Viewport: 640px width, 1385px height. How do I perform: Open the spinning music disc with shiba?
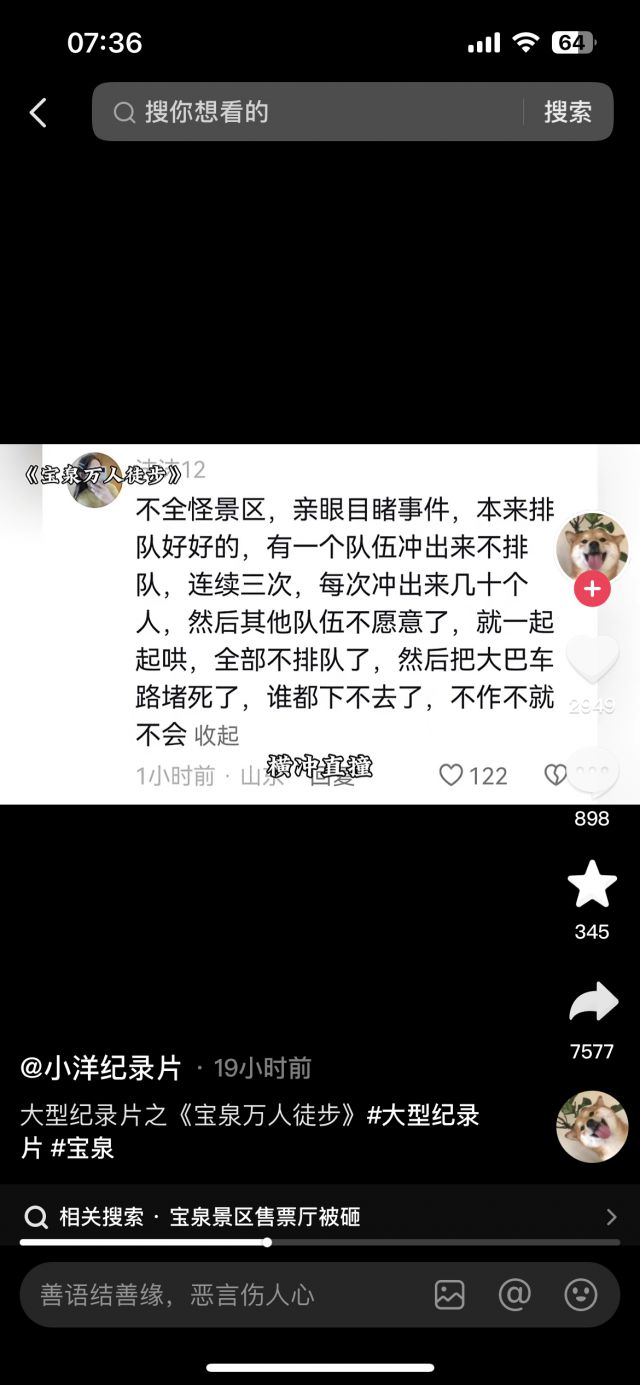(x=592, y=1126)
